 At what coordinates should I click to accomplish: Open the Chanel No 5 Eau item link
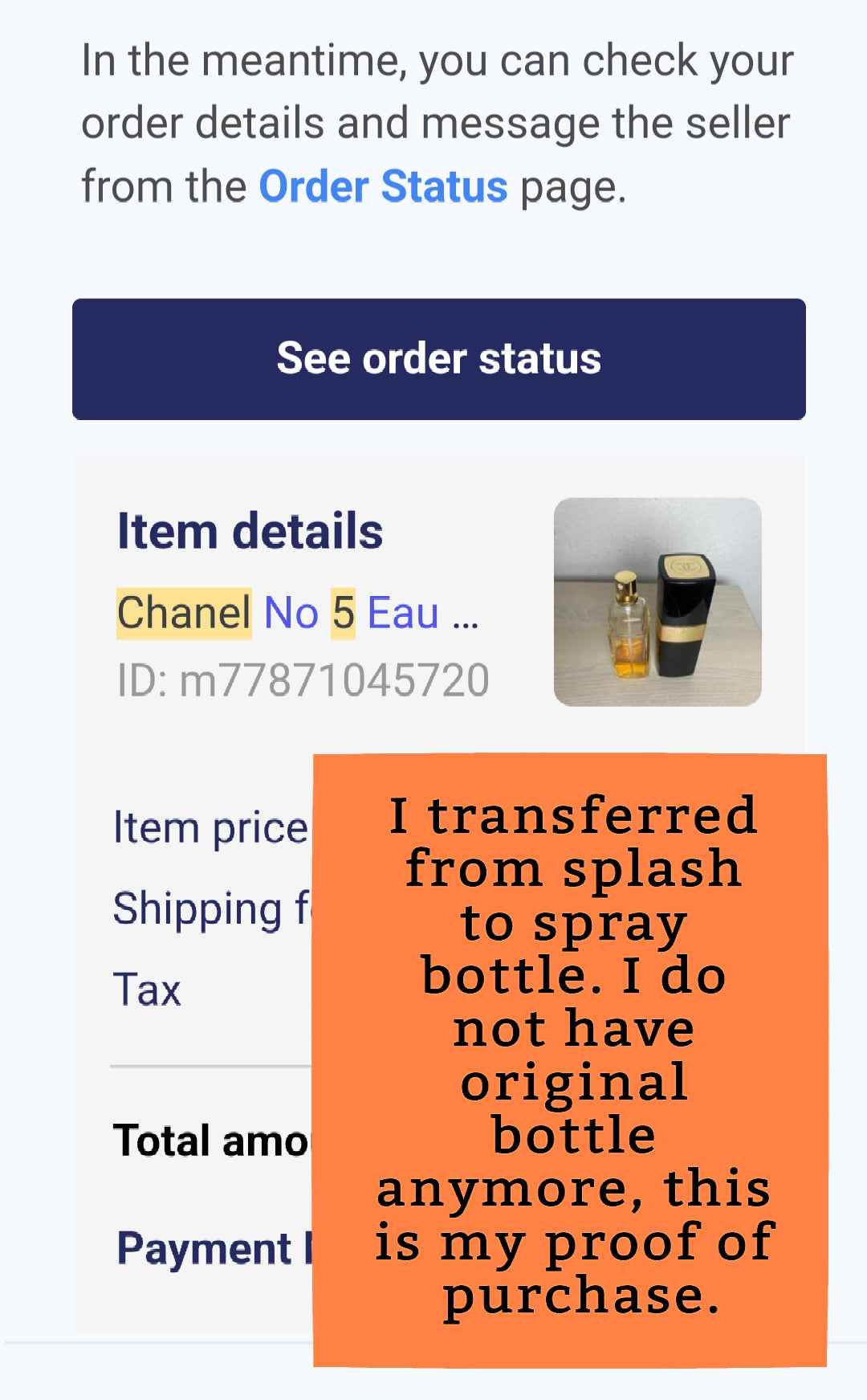point(297,614)
